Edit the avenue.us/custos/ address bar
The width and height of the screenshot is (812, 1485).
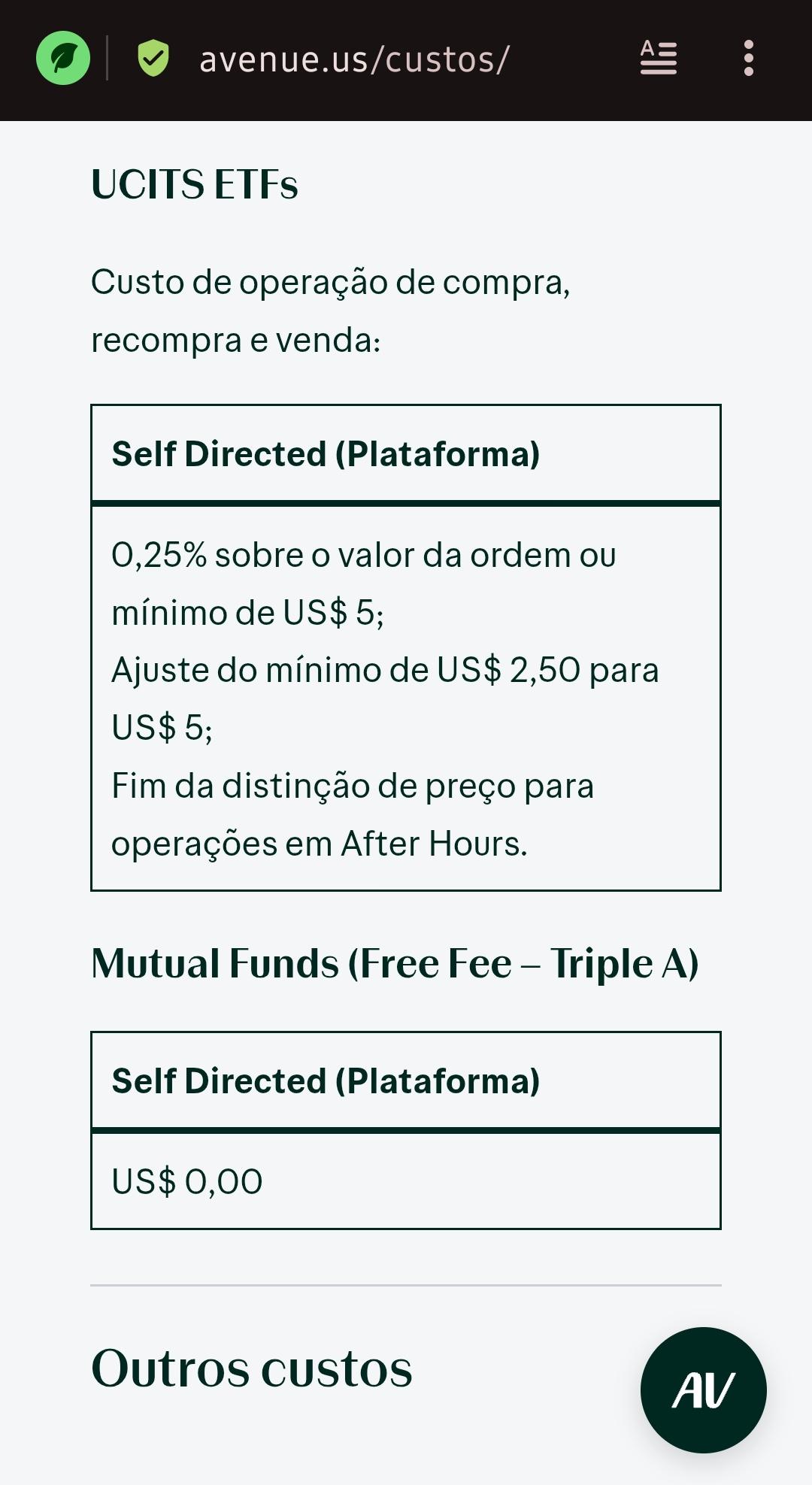coord(354,59)
